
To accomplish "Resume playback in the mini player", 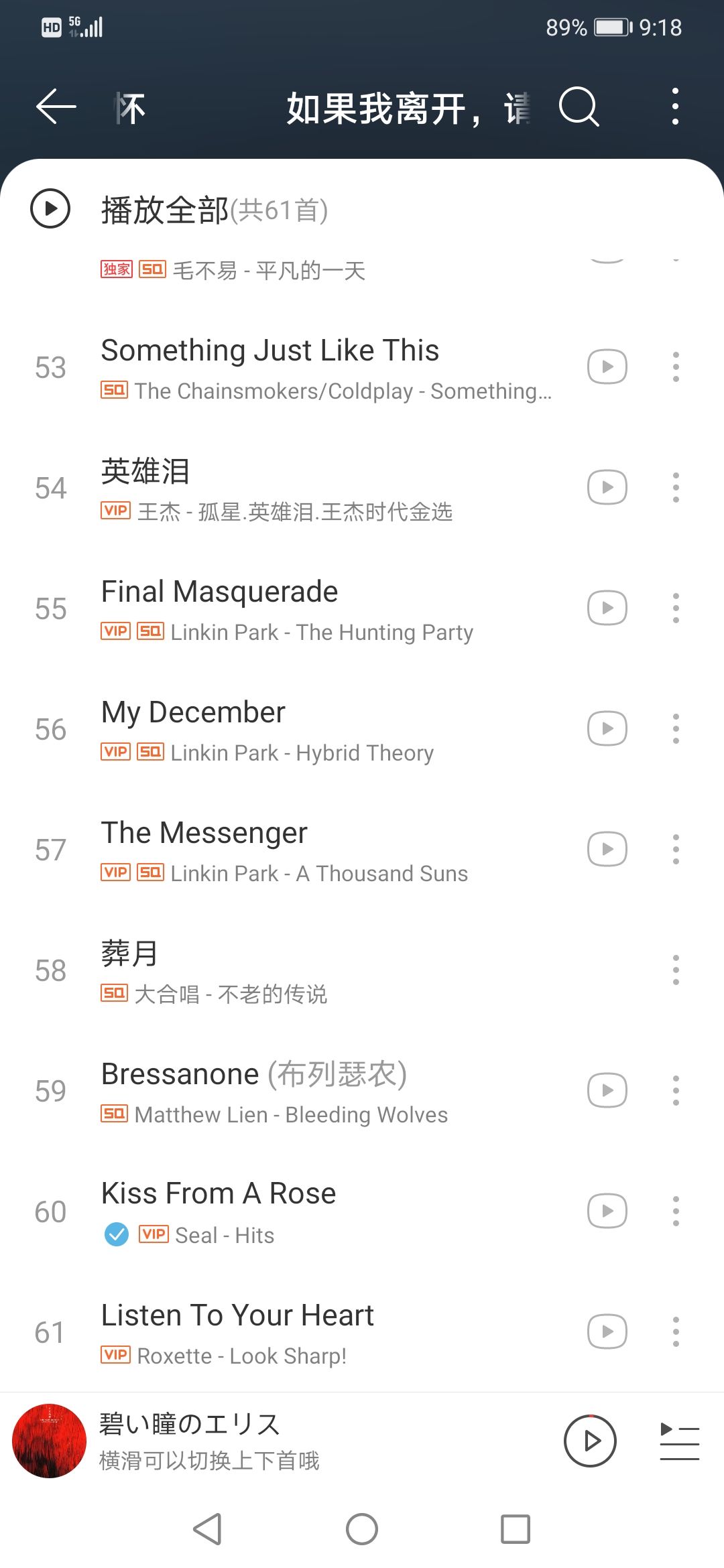I will tap(590, 1441).
